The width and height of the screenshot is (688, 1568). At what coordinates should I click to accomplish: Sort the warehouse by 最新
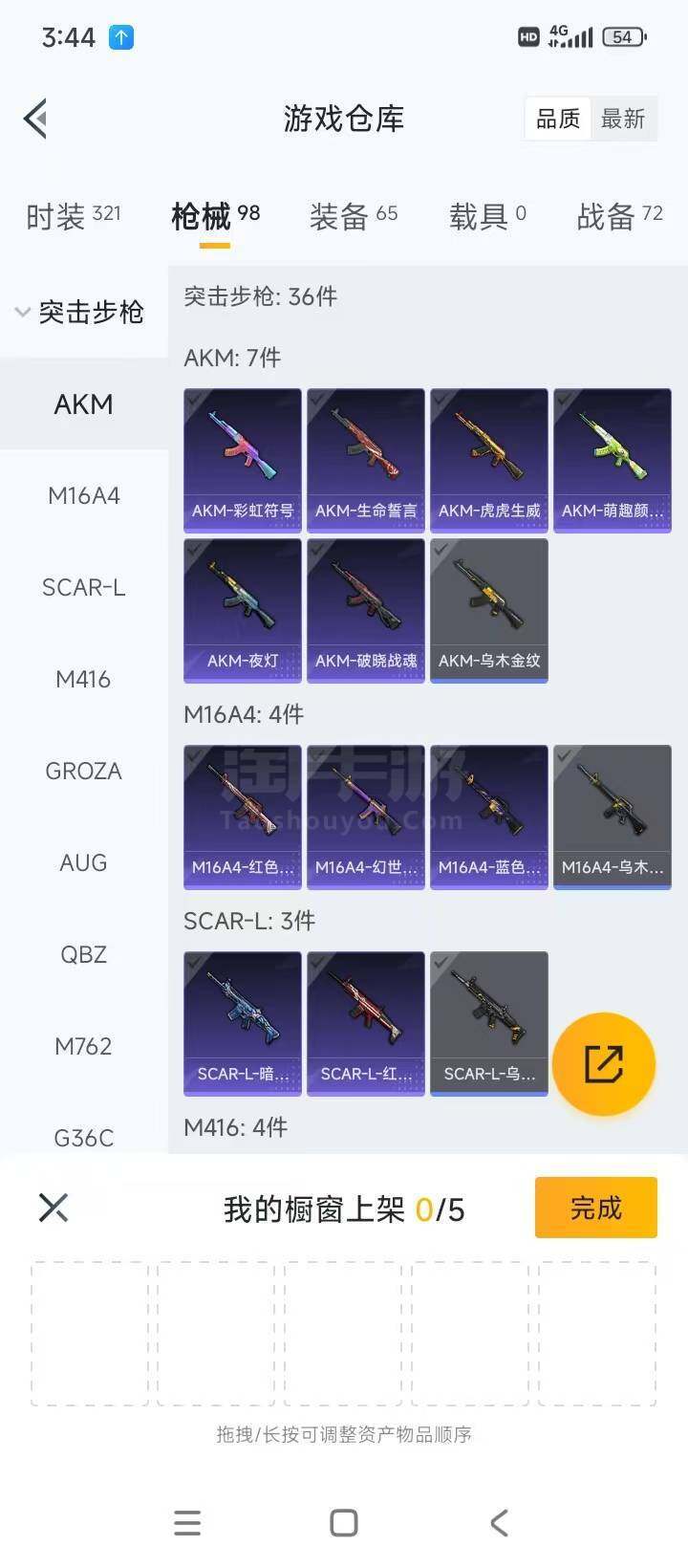pyautogui.click(x=623, y=119)
